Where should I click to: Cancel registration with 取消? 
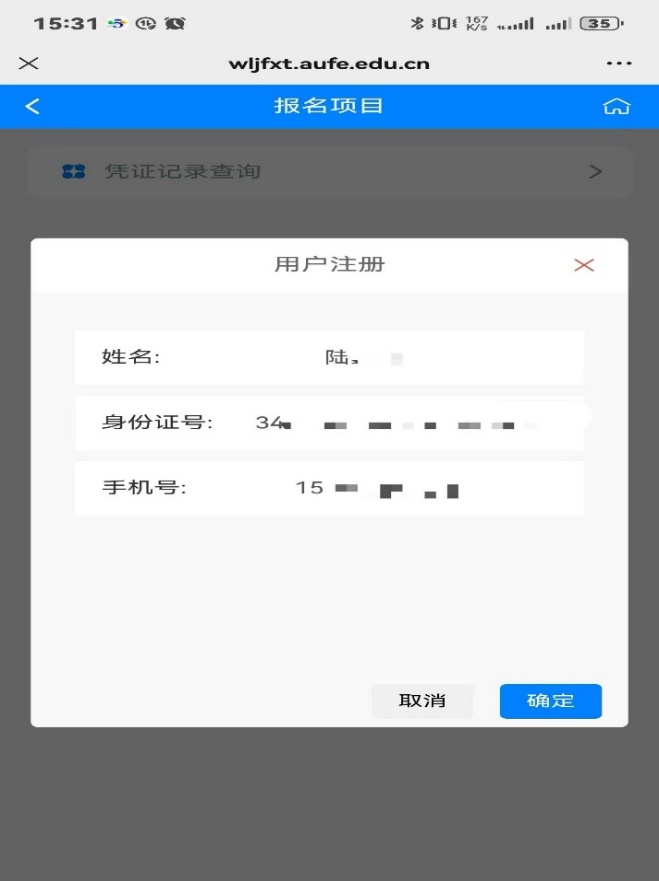click(422, 701)
